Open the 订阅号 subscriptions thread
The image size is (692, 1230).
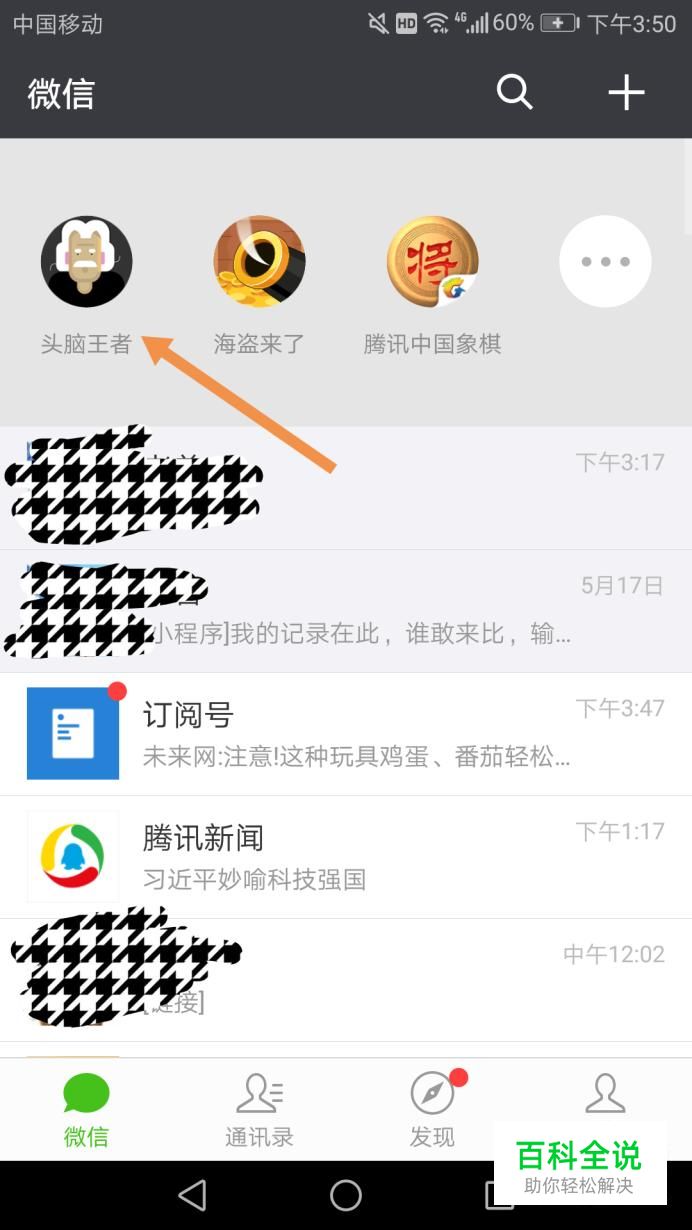coord(345,734)
